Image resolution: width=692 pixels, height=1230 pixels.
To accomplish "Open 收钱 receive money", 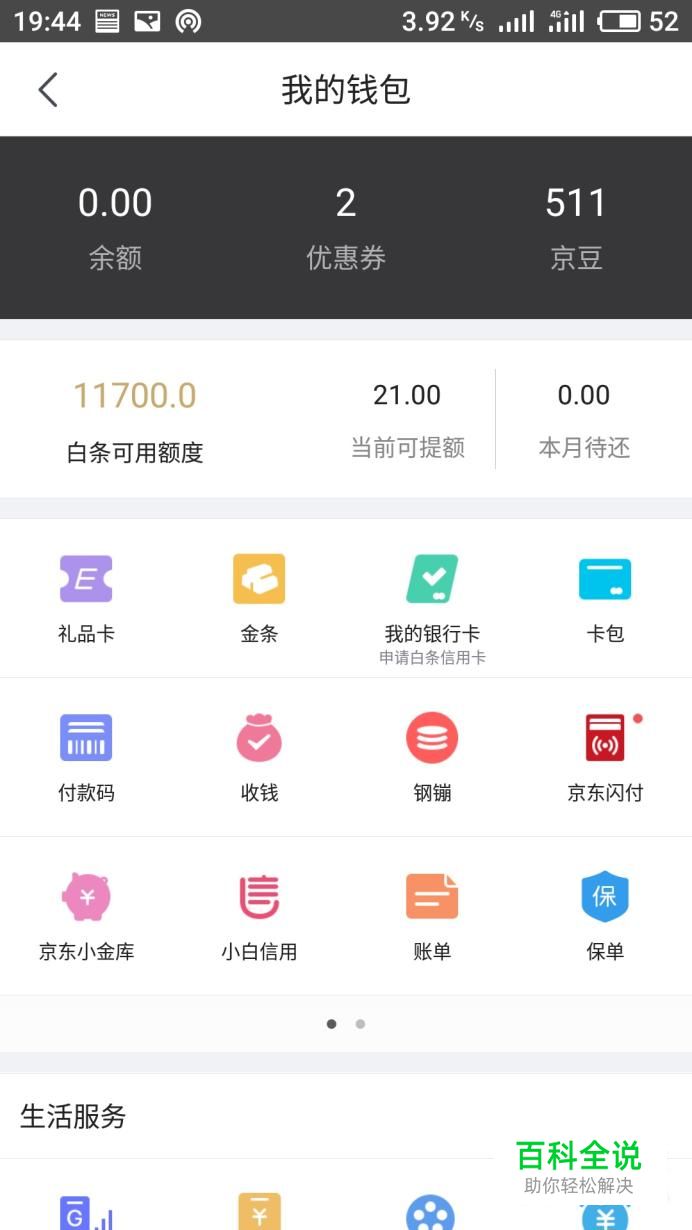I will [x=259, y=757].
